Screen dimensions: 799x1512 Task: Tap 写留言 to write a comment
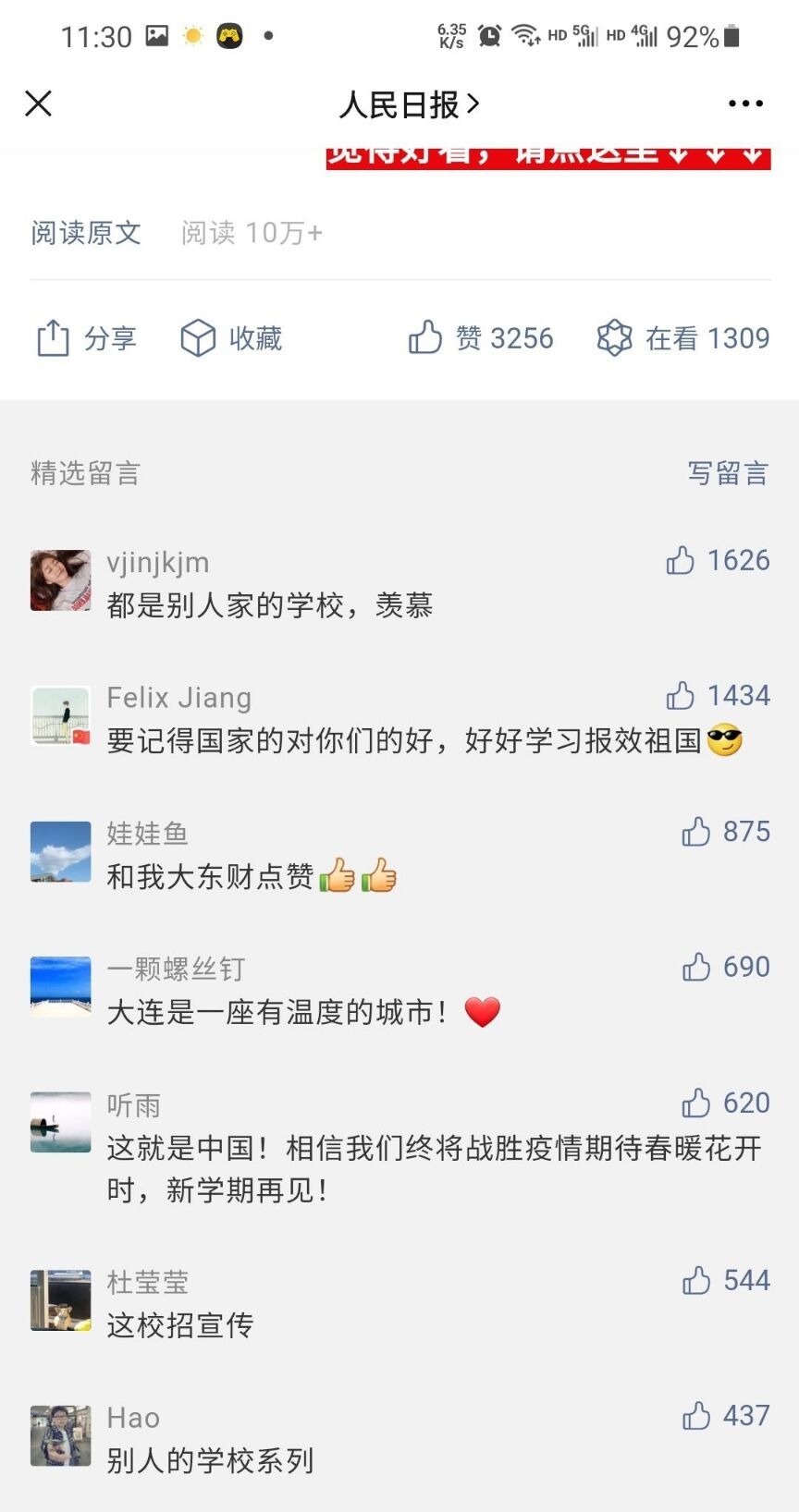coord(727,473)
